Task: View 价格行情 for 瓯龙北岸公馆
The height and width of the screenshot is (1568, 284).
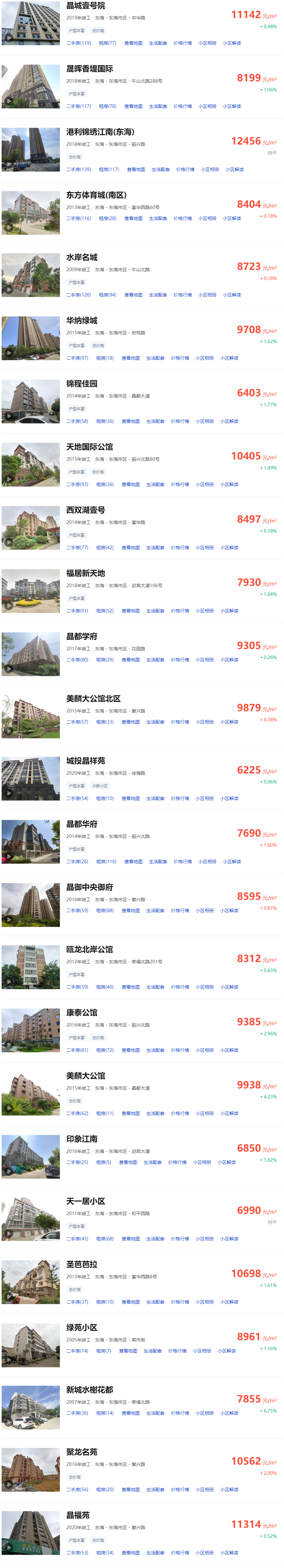Action: 180,987
